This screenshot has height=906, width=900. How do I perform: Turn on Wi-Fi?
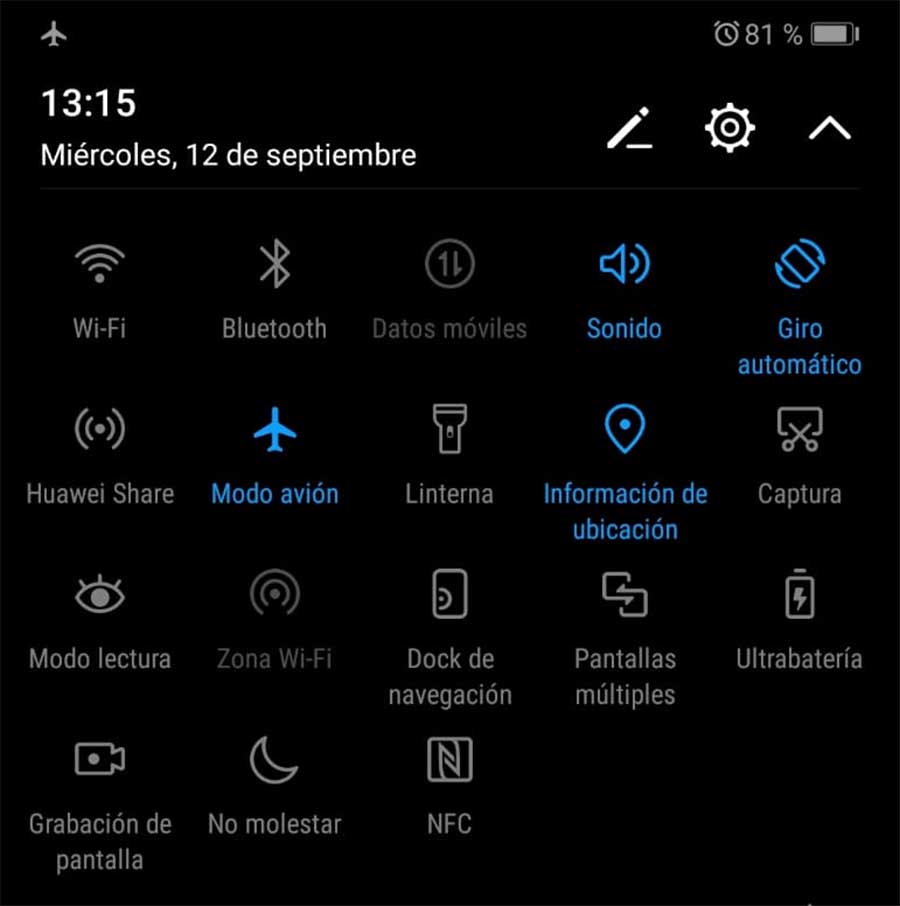[x=99, y=265]
